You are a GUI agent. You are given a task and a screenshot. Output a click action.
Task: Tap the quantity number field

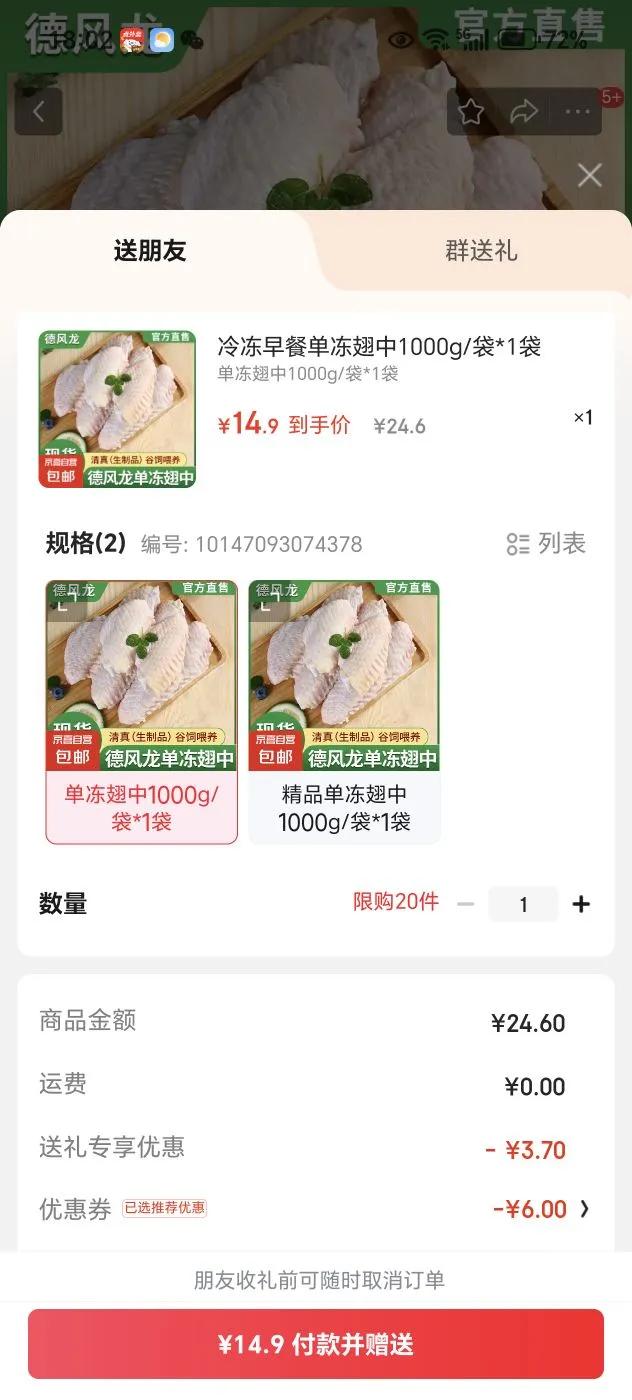pyautogui.click(x=523, y=905)
